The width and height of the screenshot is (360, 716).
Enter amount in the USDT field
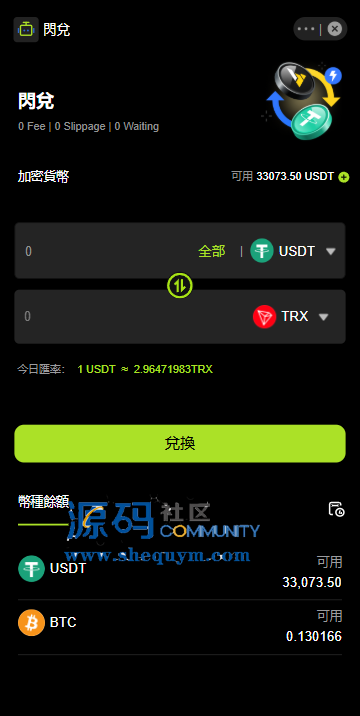tap(105, 251)
